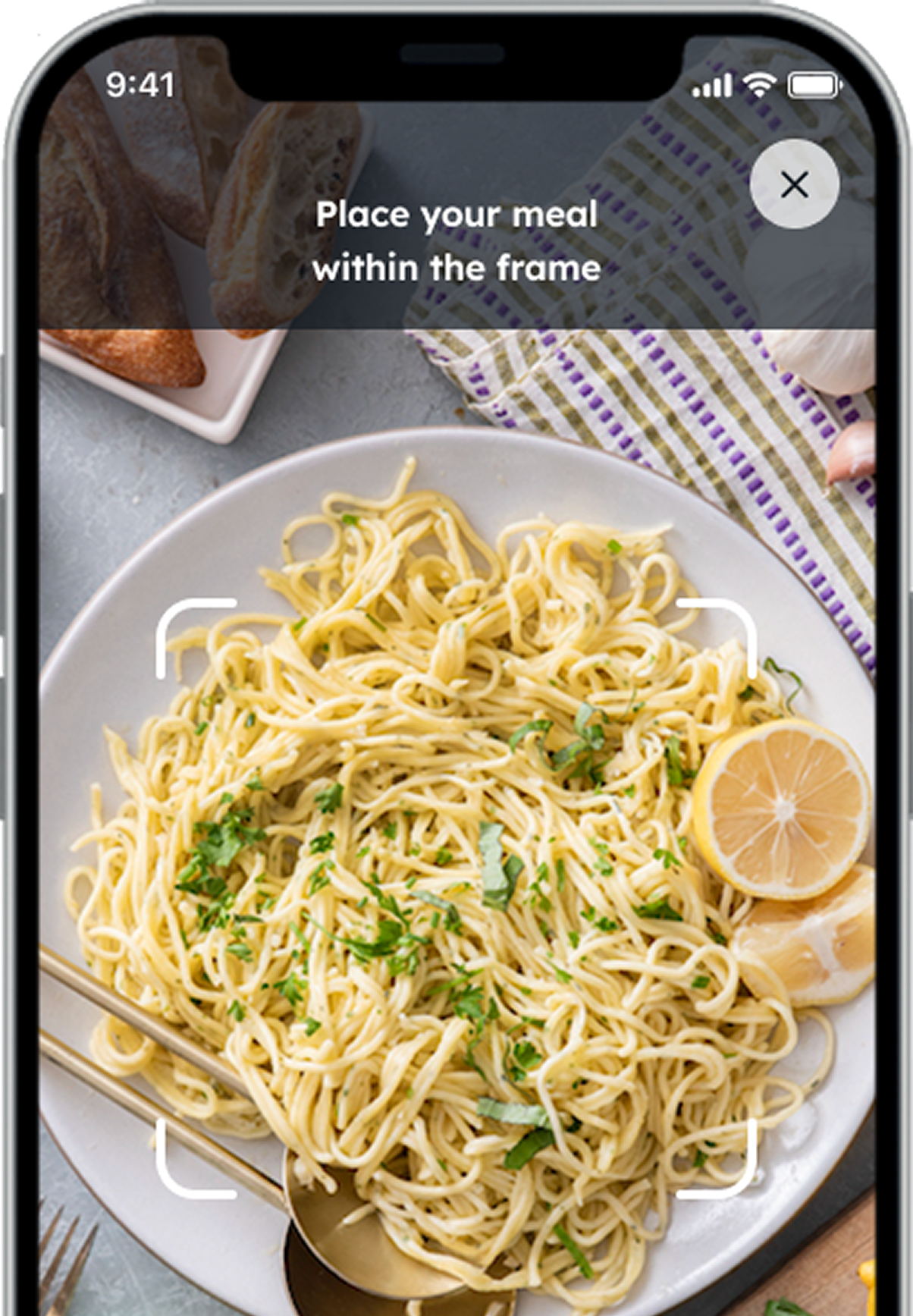Close the meal scanner camera
The width and height of the screenshot is (913, 1316).
point(794,184)
